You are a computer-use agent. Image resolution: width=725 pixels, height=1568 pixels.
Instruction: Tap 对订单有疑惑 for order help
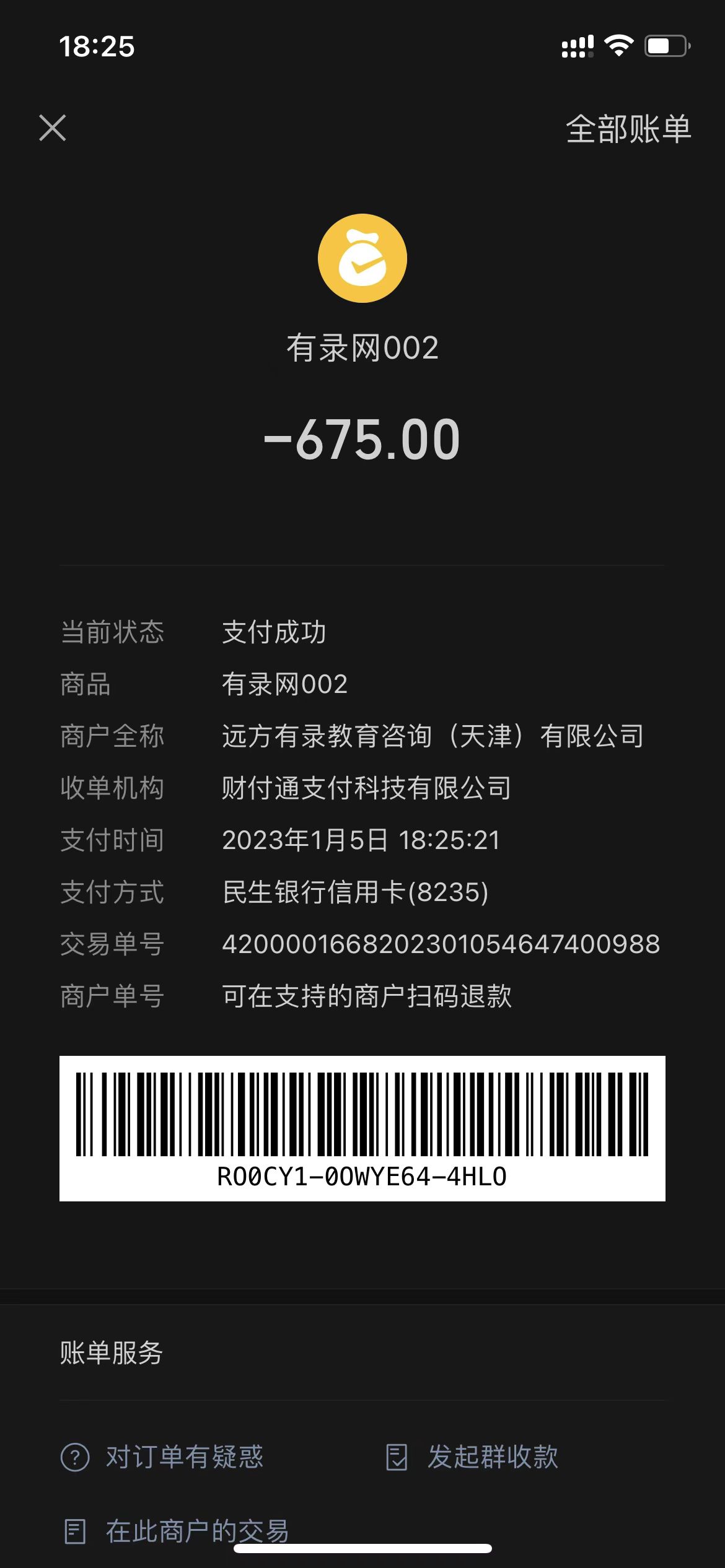pos(162,1457)
